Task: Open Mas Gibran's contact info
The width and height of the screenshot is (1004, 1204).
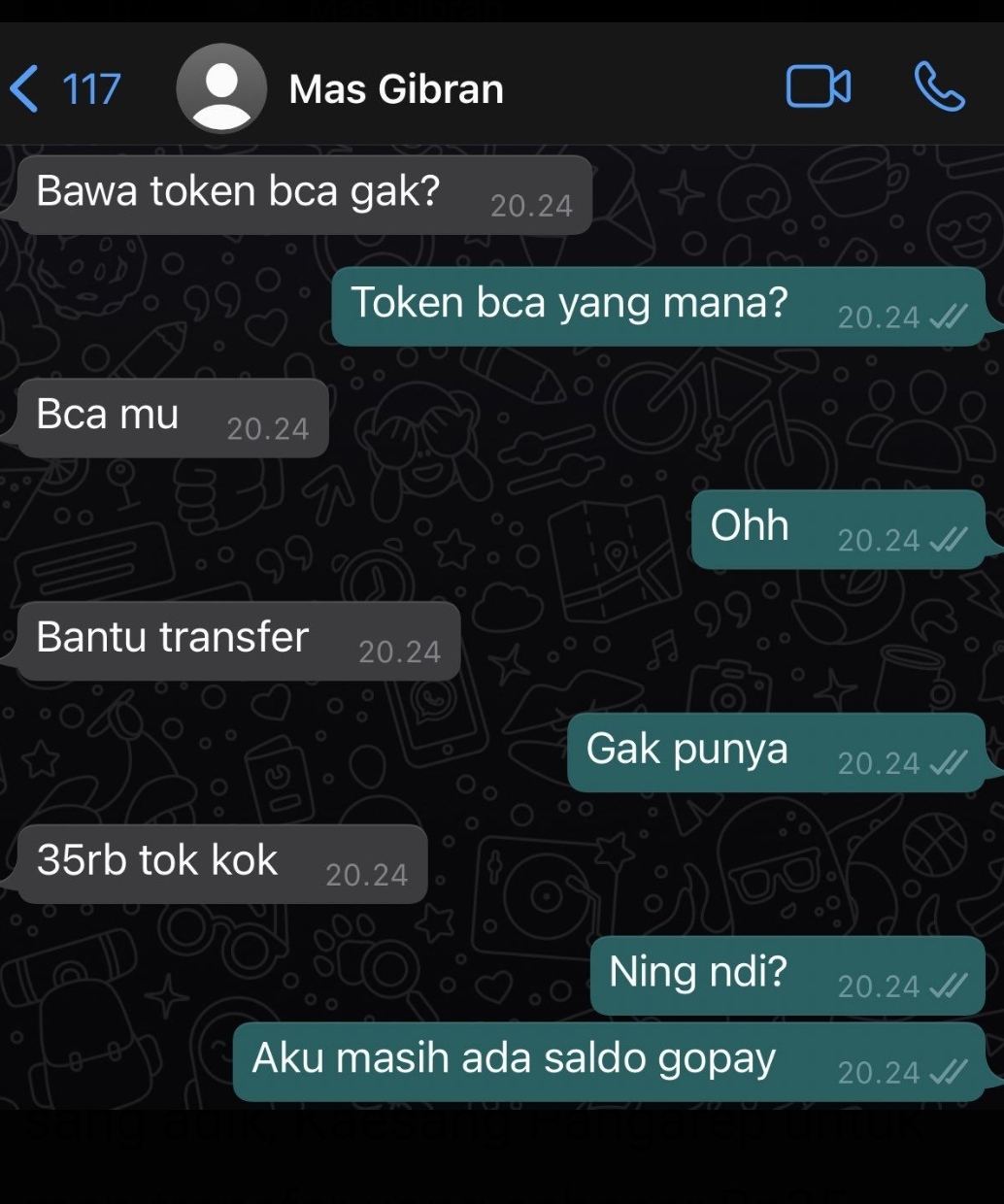Action: point(396,89)
